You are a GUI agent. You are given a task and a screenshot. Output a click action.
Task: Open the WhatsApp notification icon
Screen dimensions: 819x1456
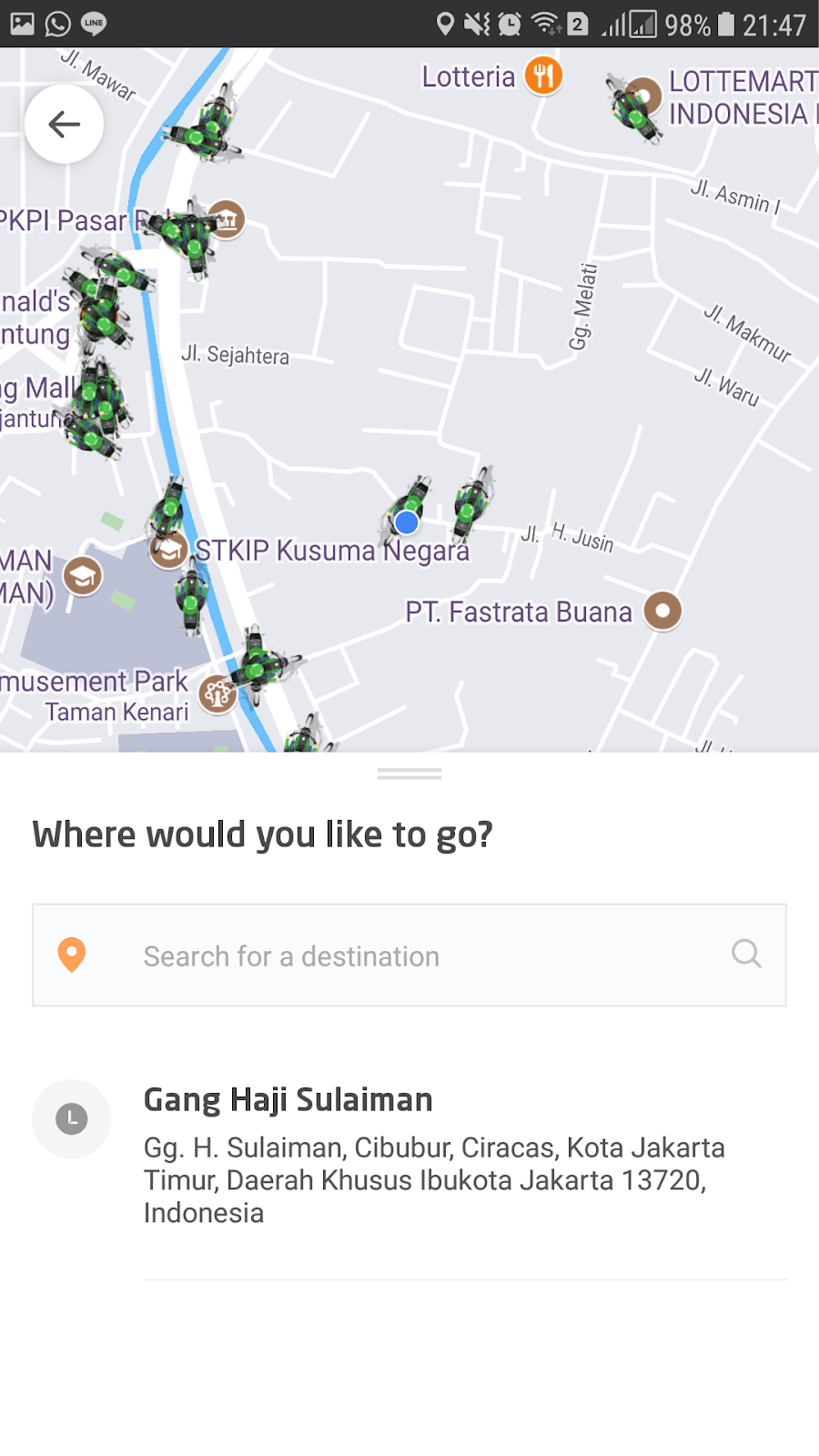[56, 24]
